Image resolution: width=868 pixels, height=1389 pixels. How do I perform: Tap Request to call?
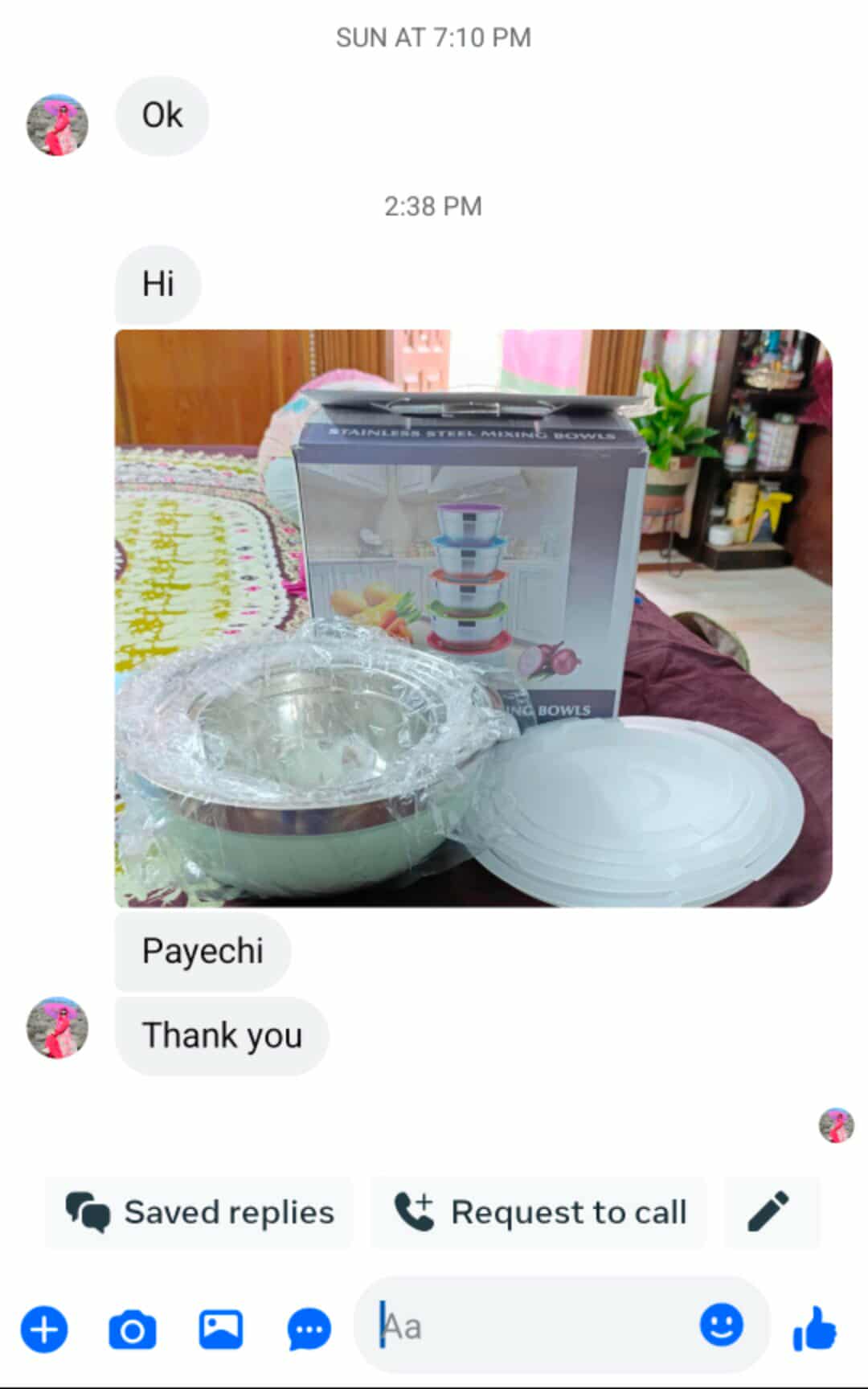540,1212
